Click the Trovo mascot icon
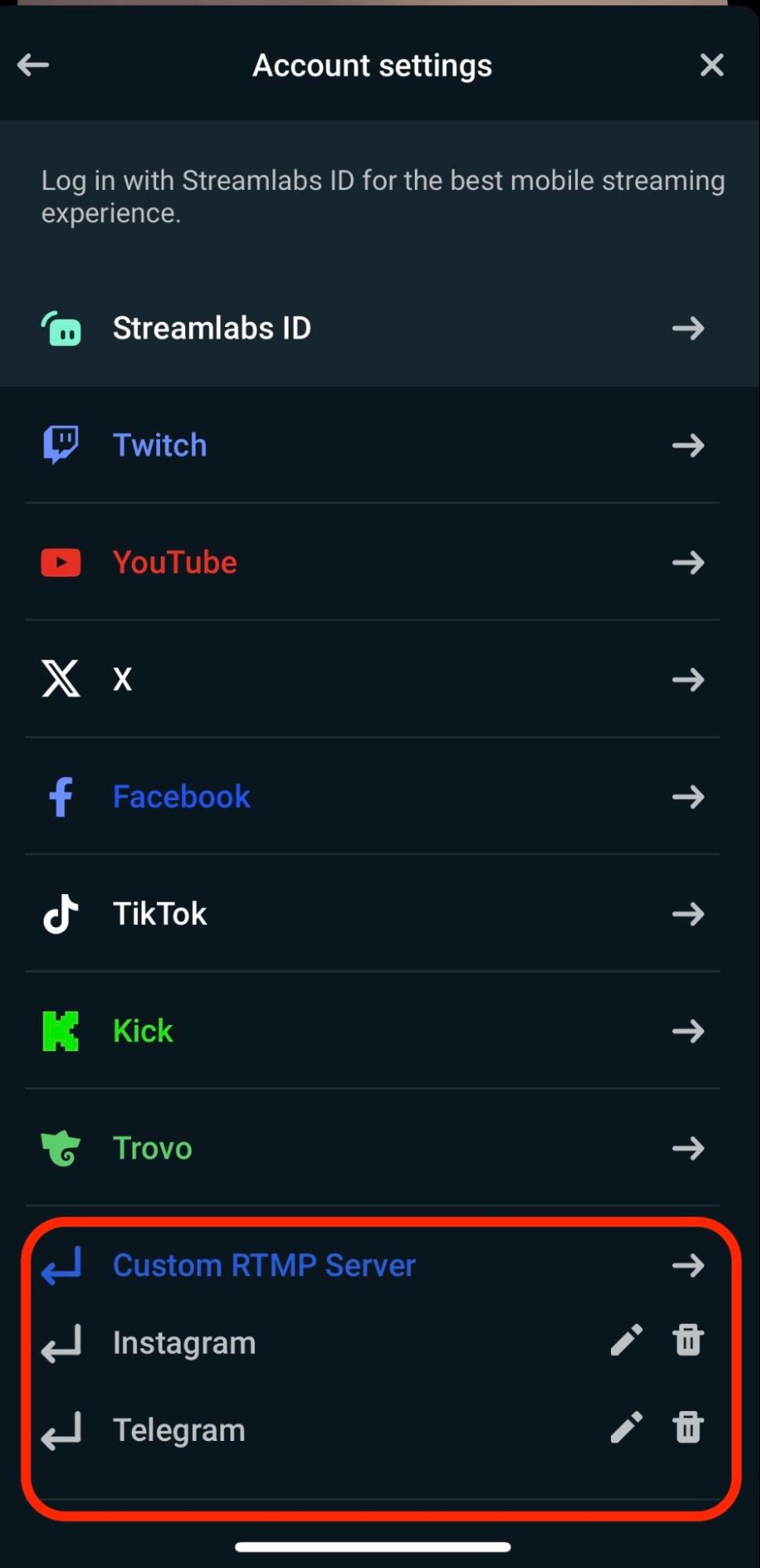The width and height of the screenshot is (760, 1568). click(60, 1147)
